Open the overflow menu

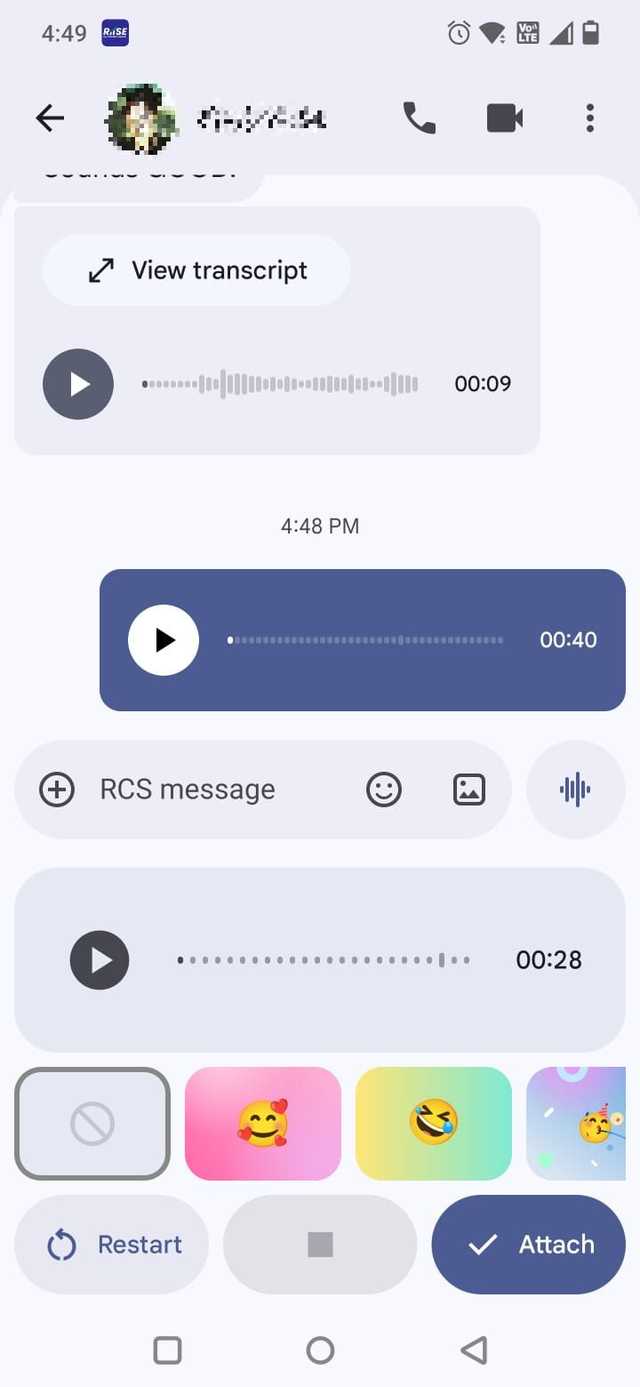point(590,119)
